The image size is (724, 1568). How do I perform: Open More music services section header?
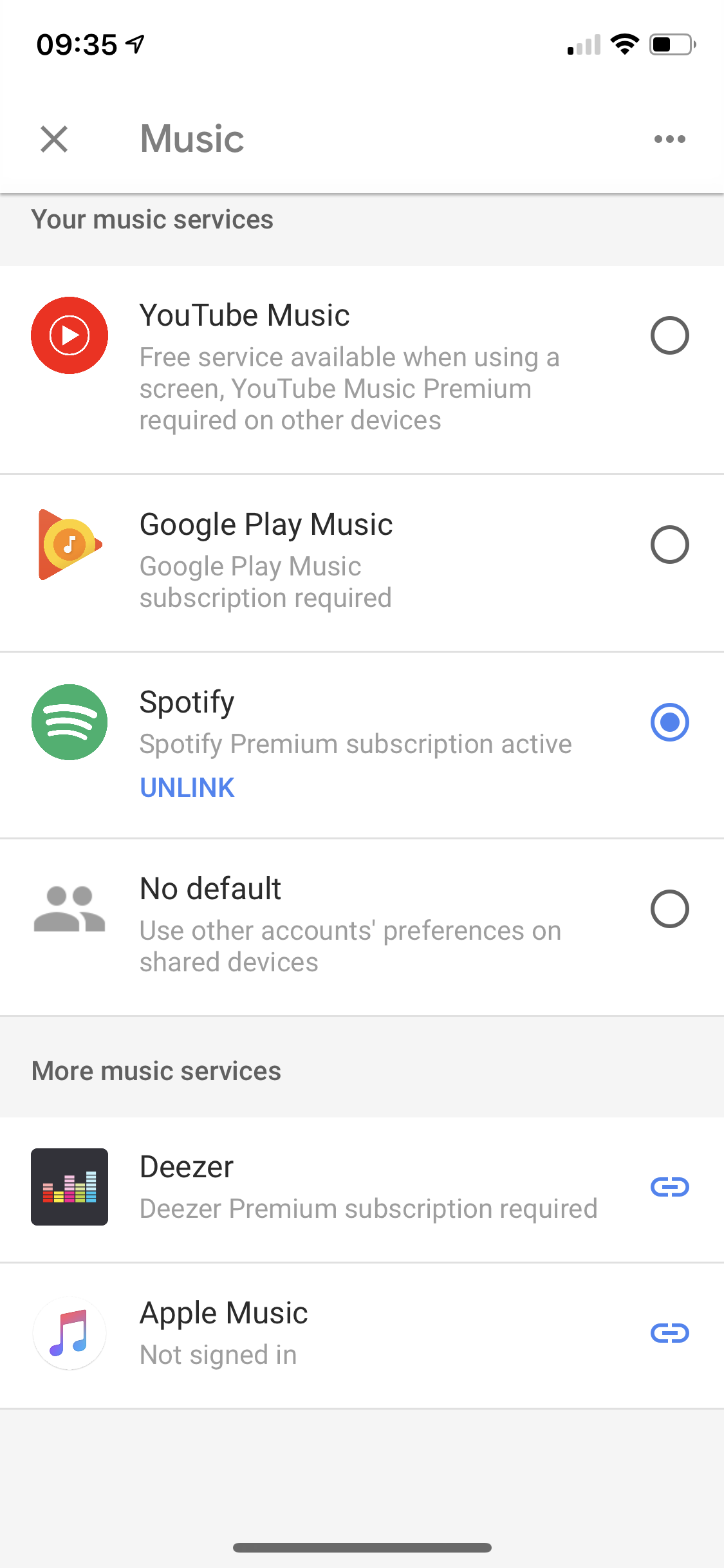[156, 1070]
